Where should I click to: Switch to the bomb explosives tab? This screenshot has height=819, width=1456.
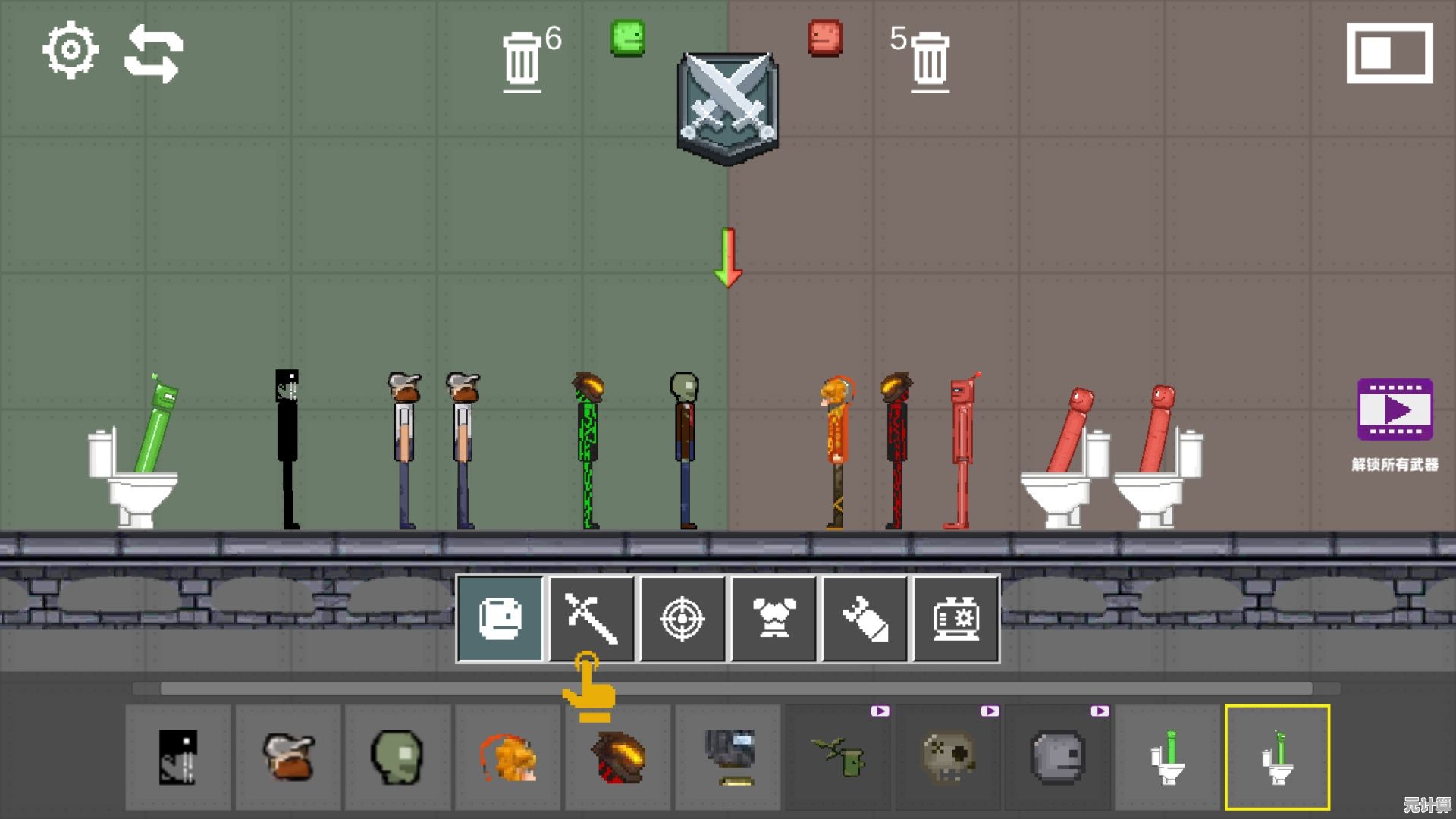pyautogui.click(x=864, y=619)
